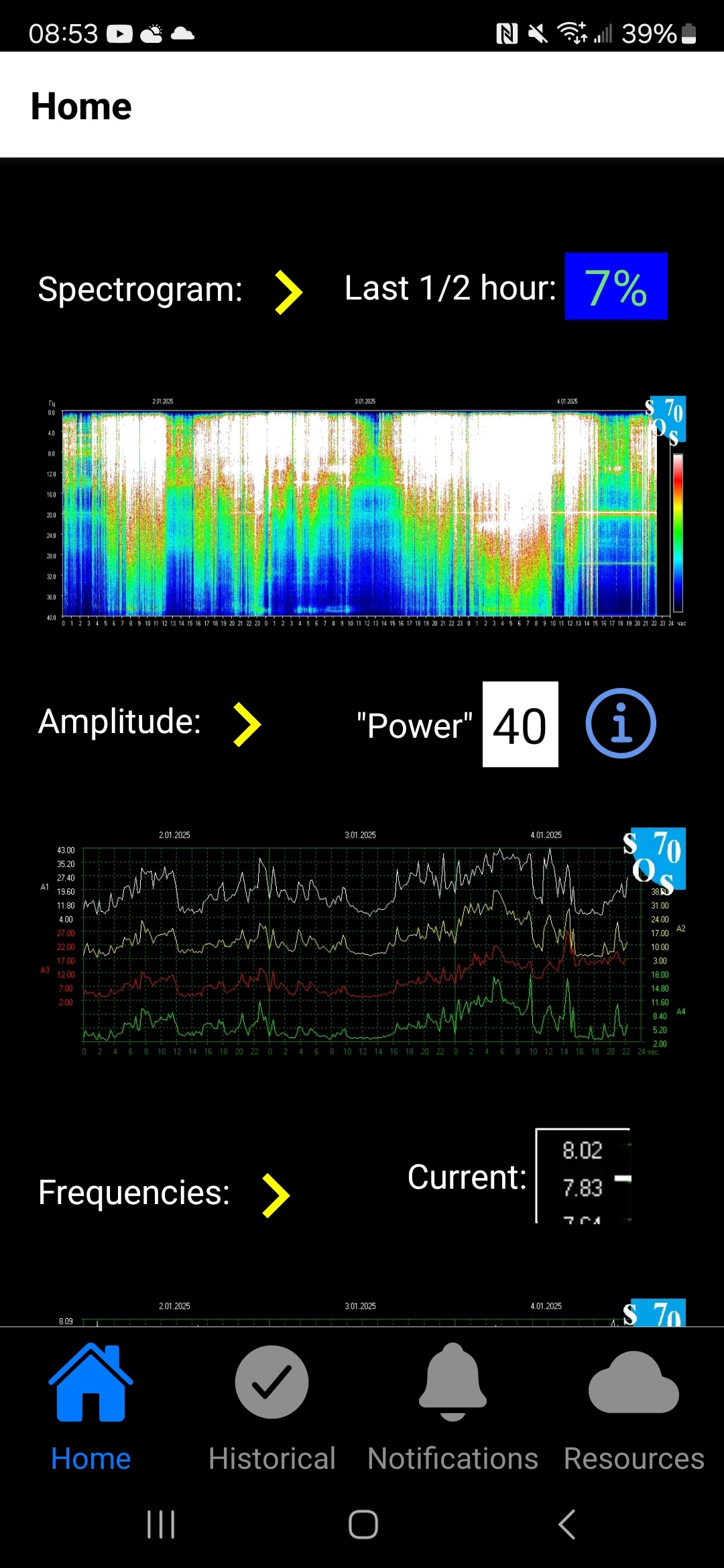Open the Frequencies detail arrow

(276, 1195)
